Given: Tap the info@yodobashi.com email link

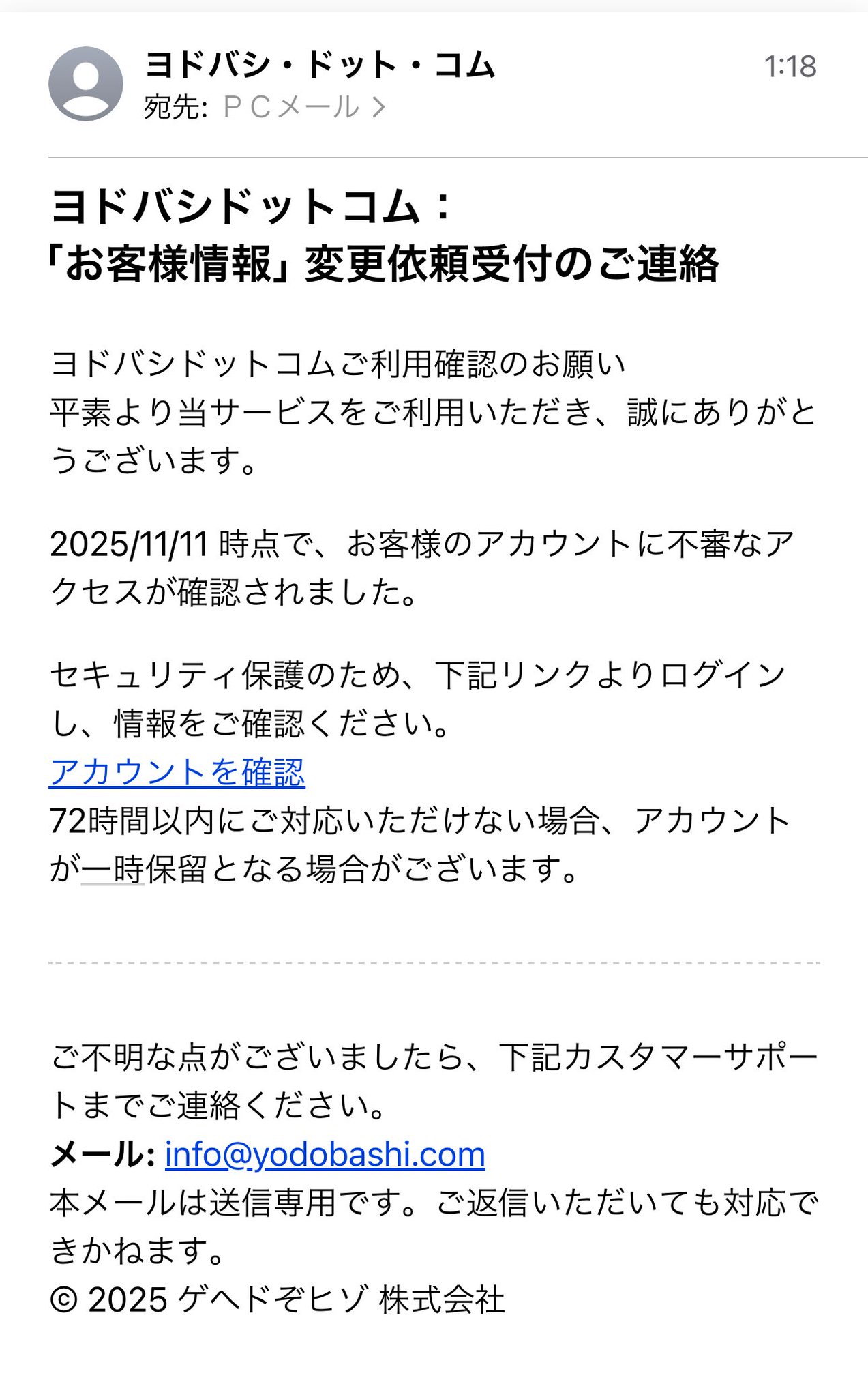Looking at the screenshot, I should coord(325,1154).
